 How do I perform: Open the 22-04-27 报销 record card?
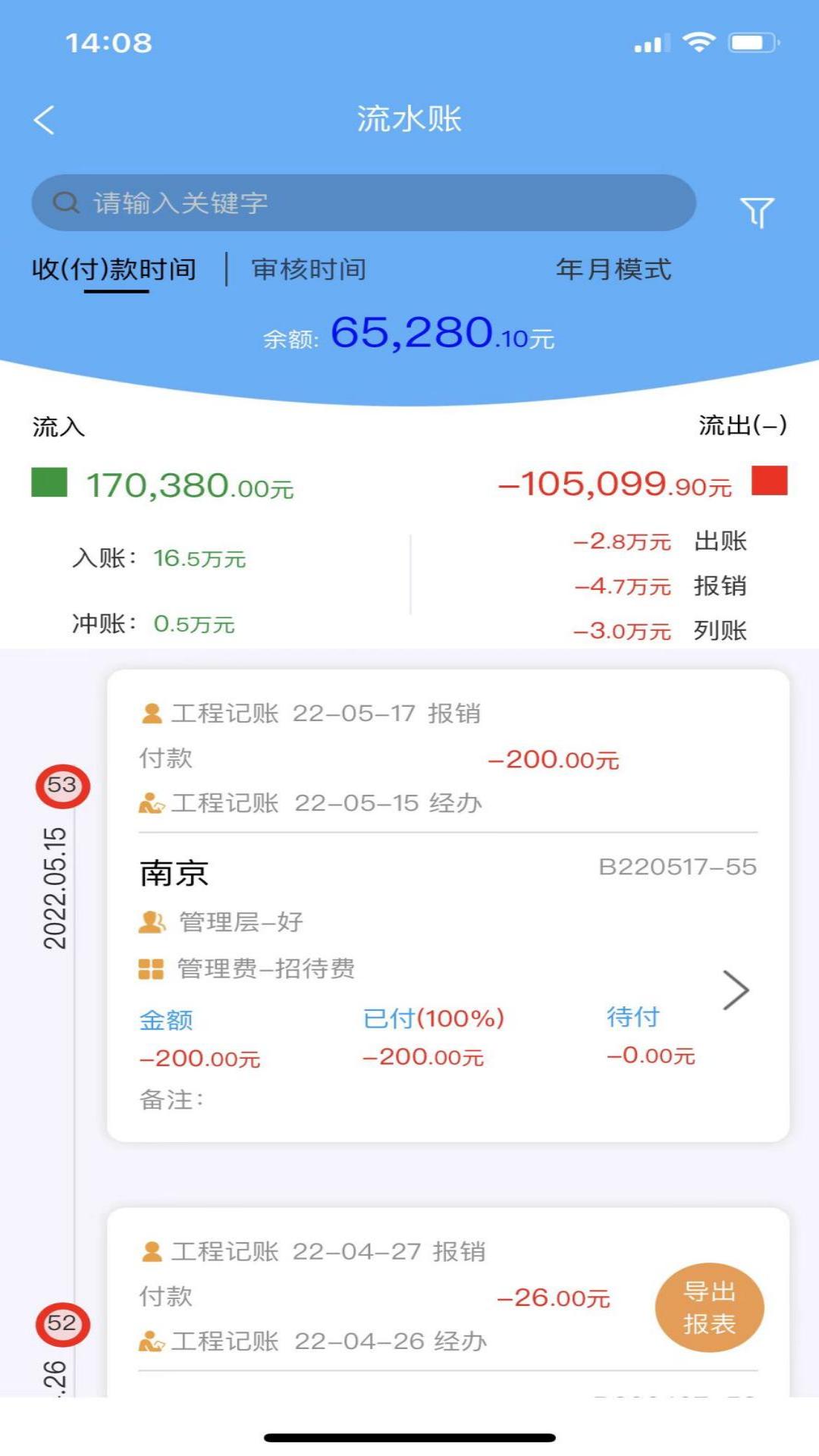click(379, 1297)
